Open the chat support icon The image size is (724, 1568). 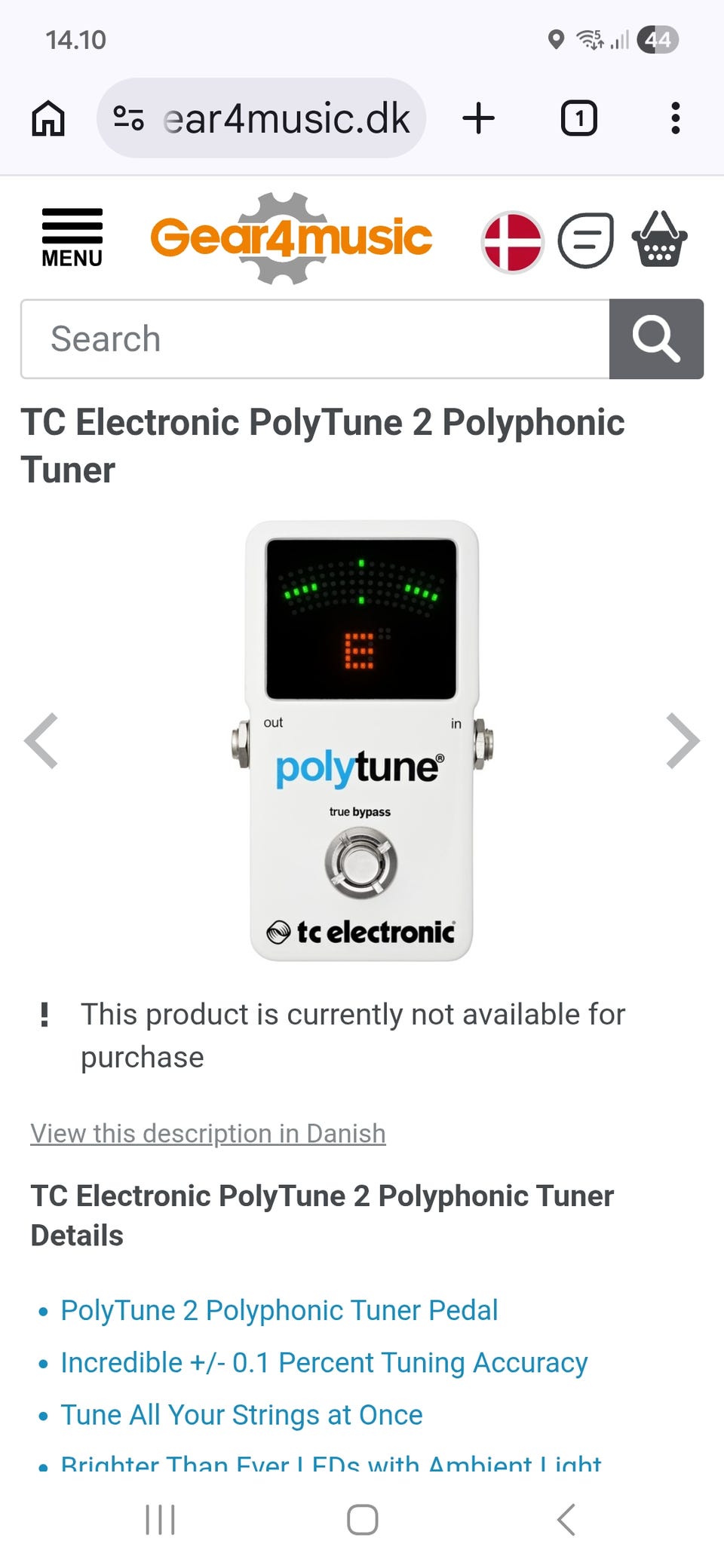(x=585, y=240)
